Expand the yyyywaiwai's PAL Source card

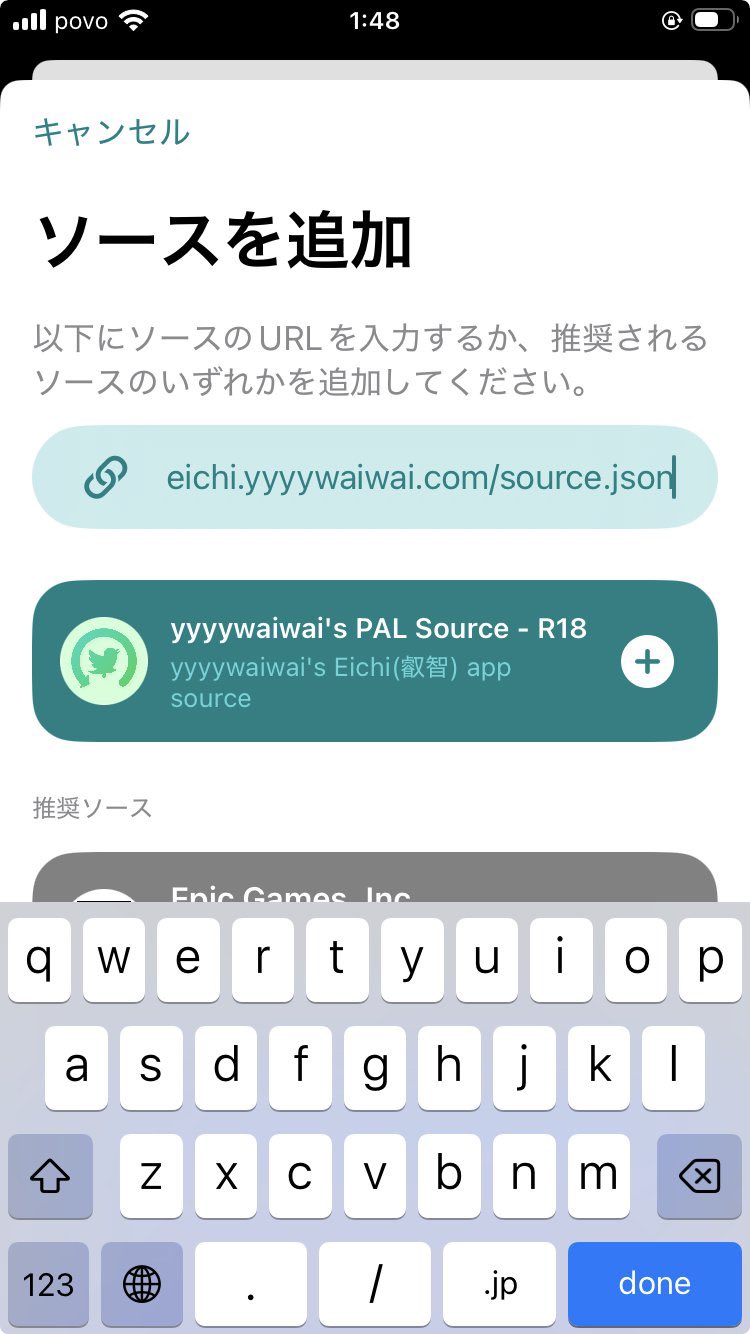[x=375, y=660]
